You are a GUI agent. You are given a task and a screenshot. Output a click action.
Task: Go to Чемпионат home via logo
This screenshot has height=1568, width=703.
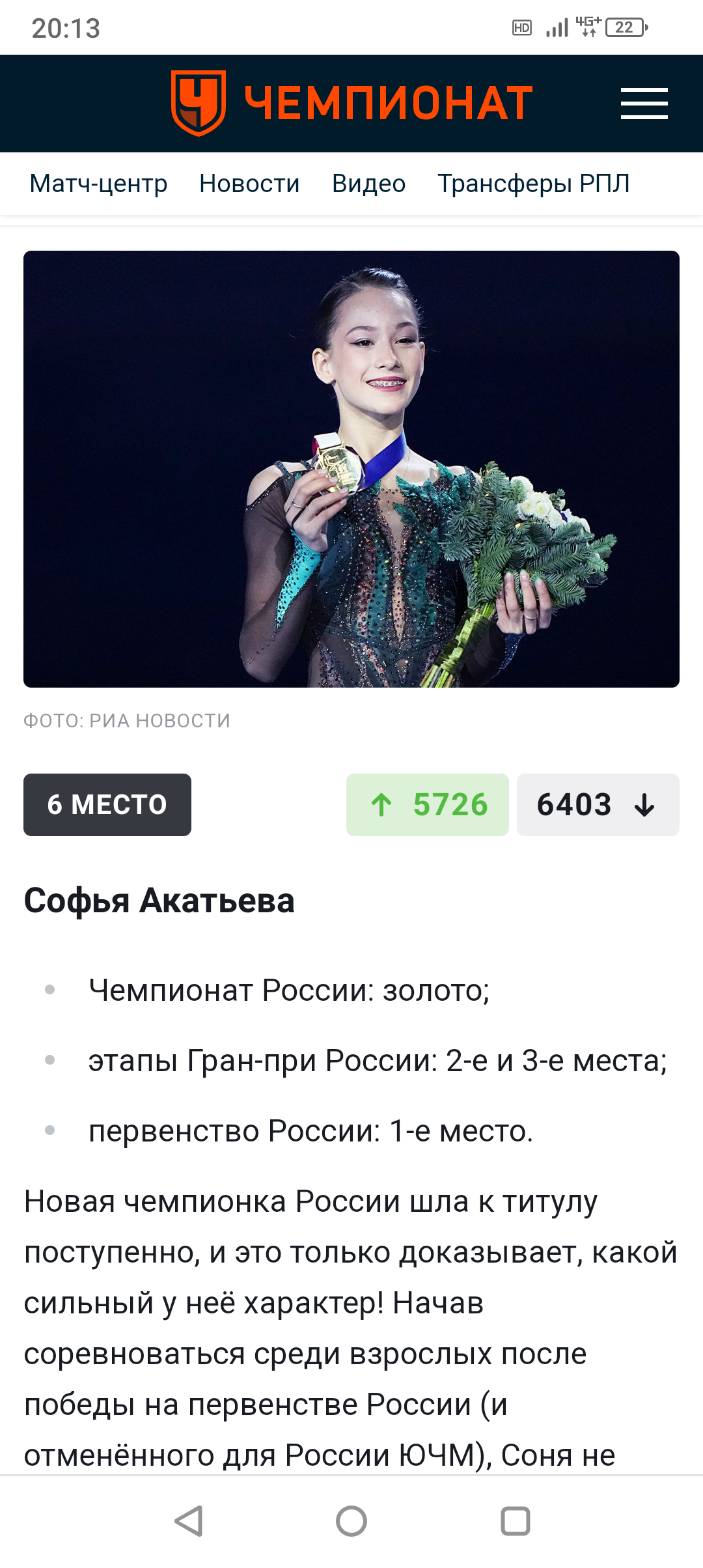[x=351, y=103]
